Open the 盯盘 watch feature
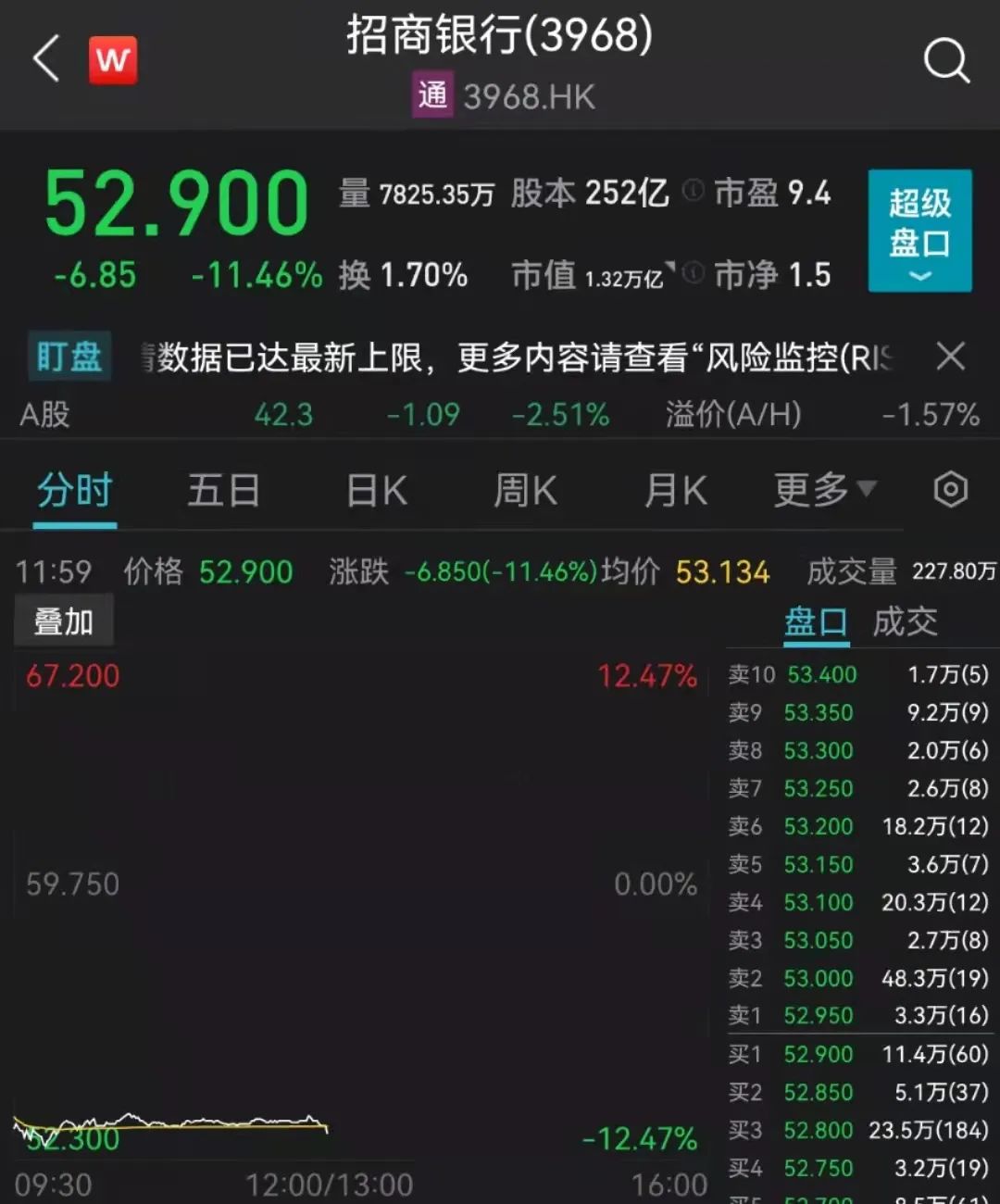The image size is (1000, 1204). [69, 357]
